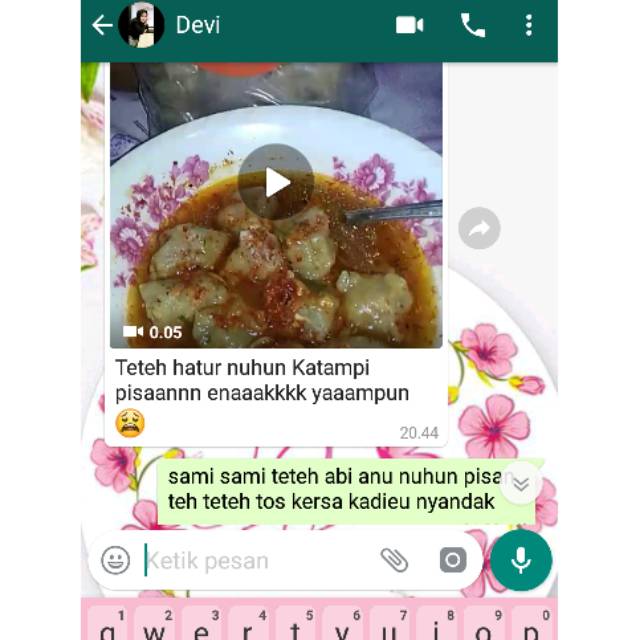Start a video call with Devi
Screen dimensions: 640x640
coord(409,25)
